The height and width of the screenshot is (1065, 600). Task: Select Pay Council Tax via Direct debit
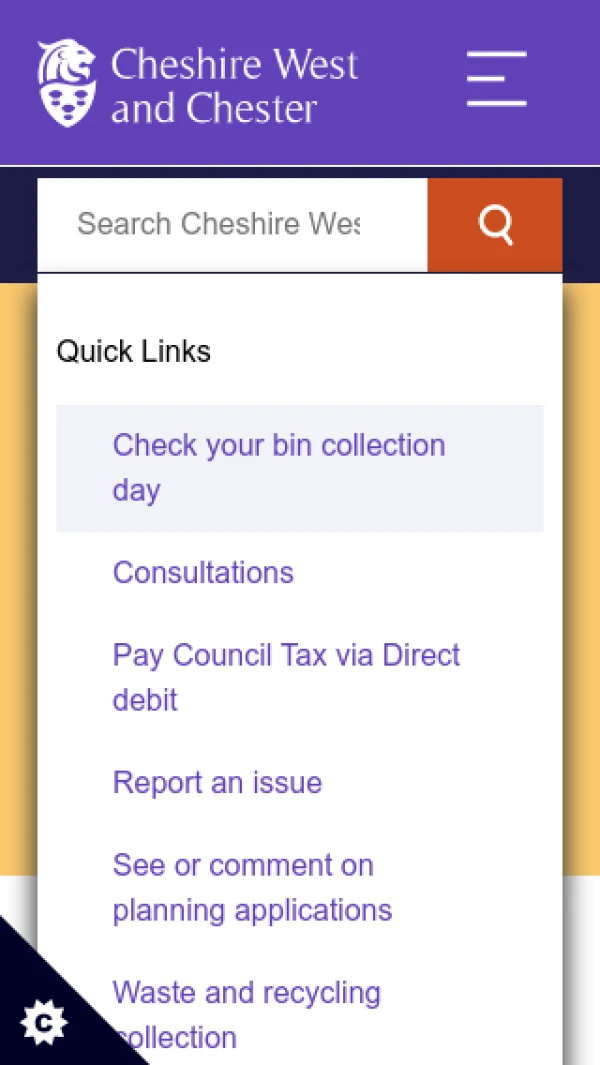click(286, 677)
